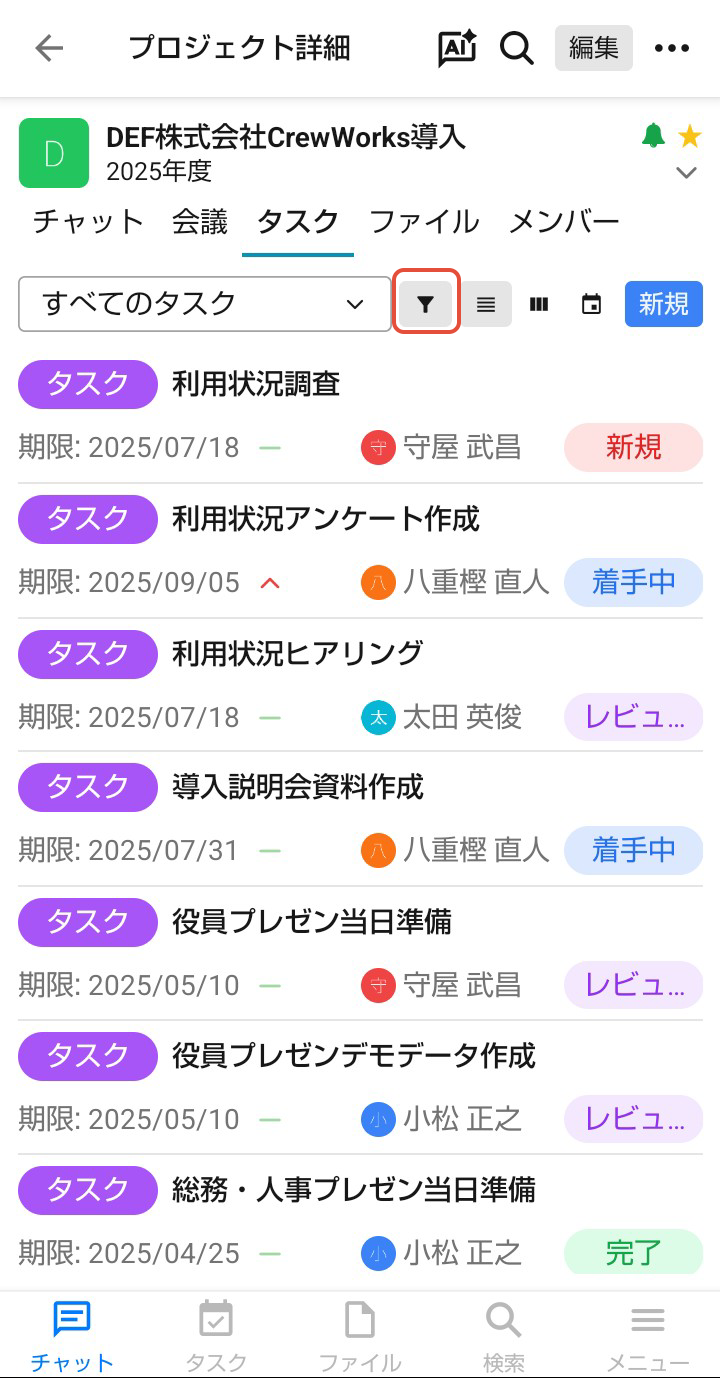
Task: Open the AI chat assistant icon
Action: pos(457,48)
